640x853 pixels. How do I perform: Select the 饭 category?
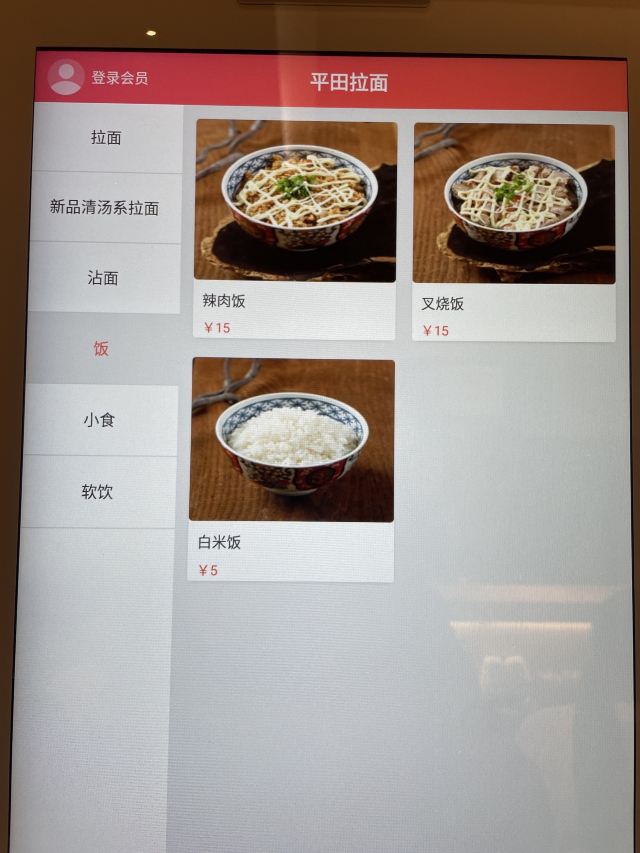click(101, 349)
